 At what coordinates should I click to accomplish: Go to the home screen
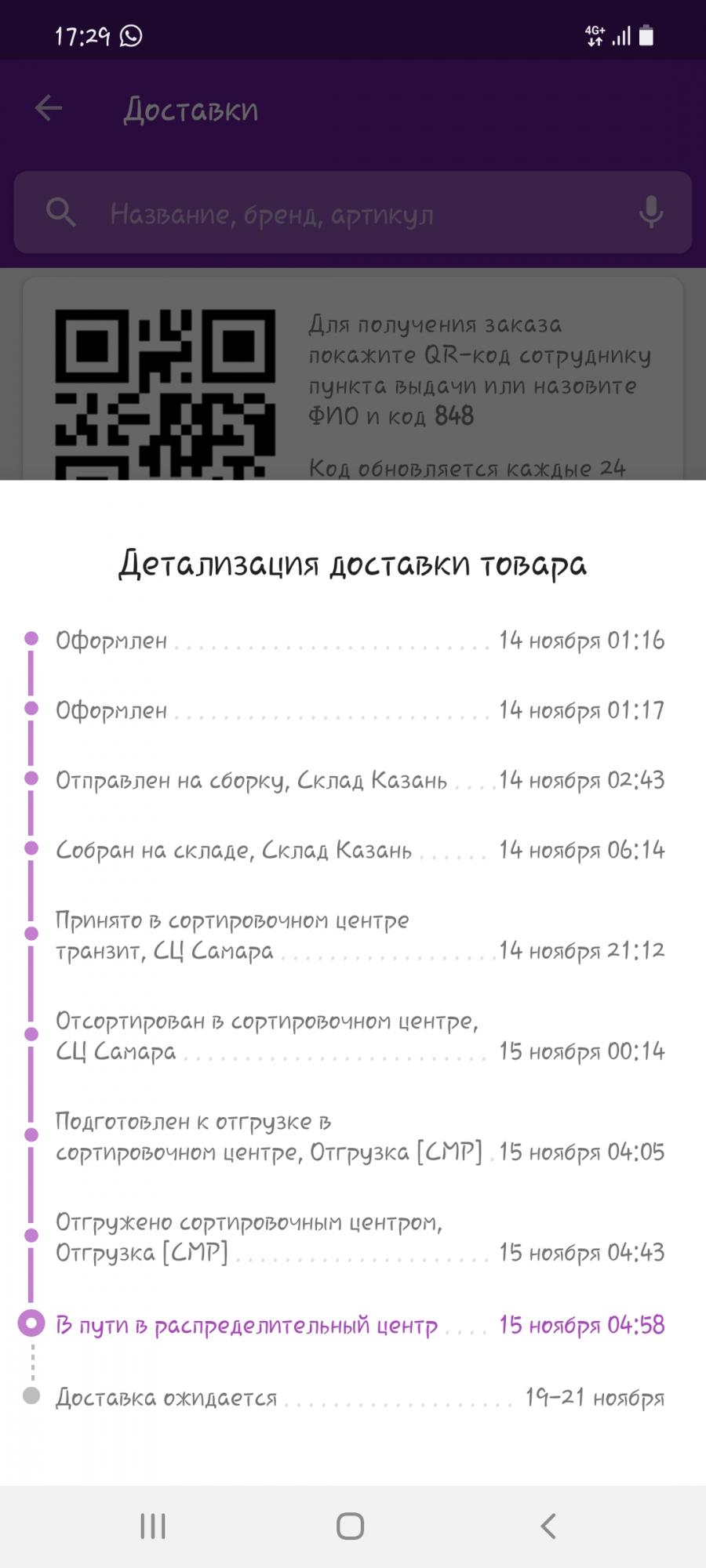[351, 1526]
